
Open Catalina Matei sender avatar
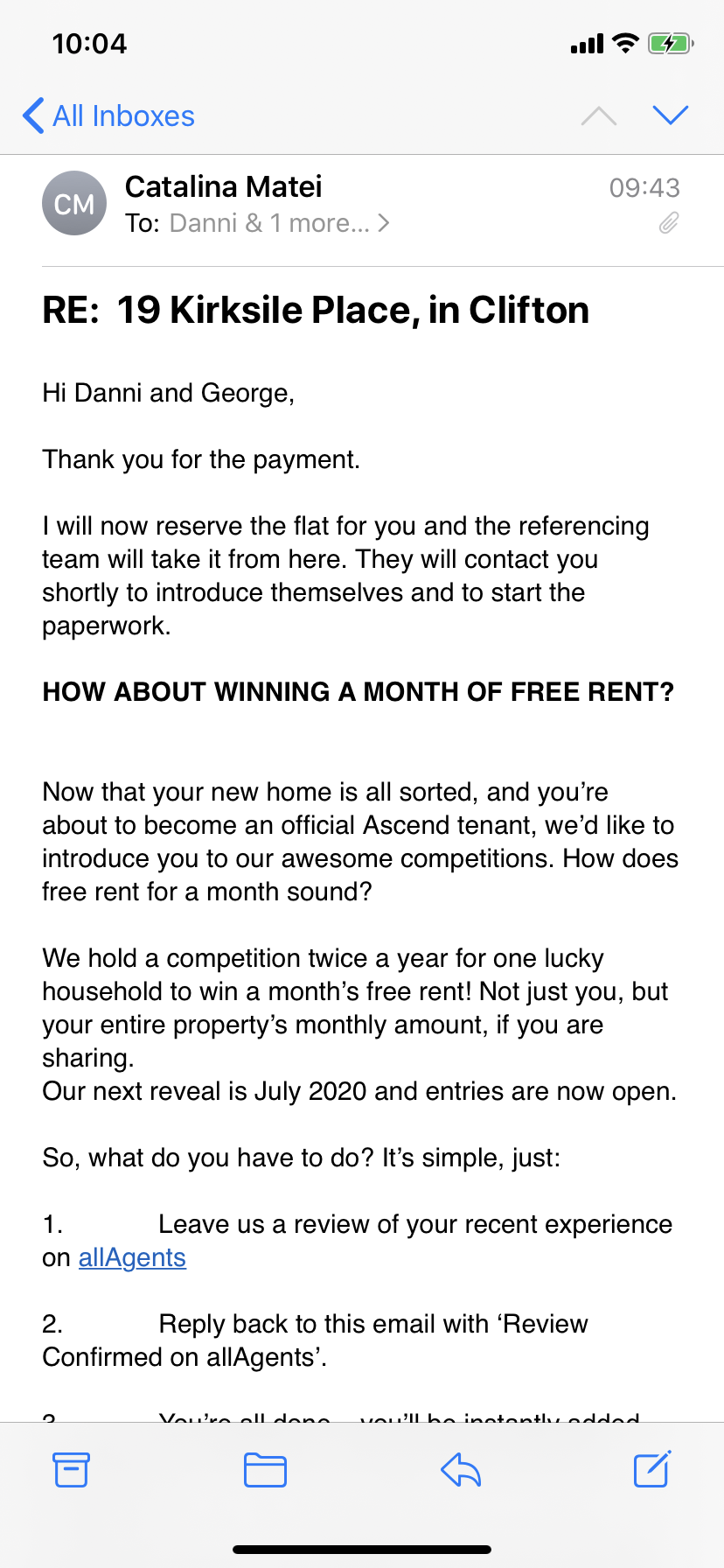74,204
